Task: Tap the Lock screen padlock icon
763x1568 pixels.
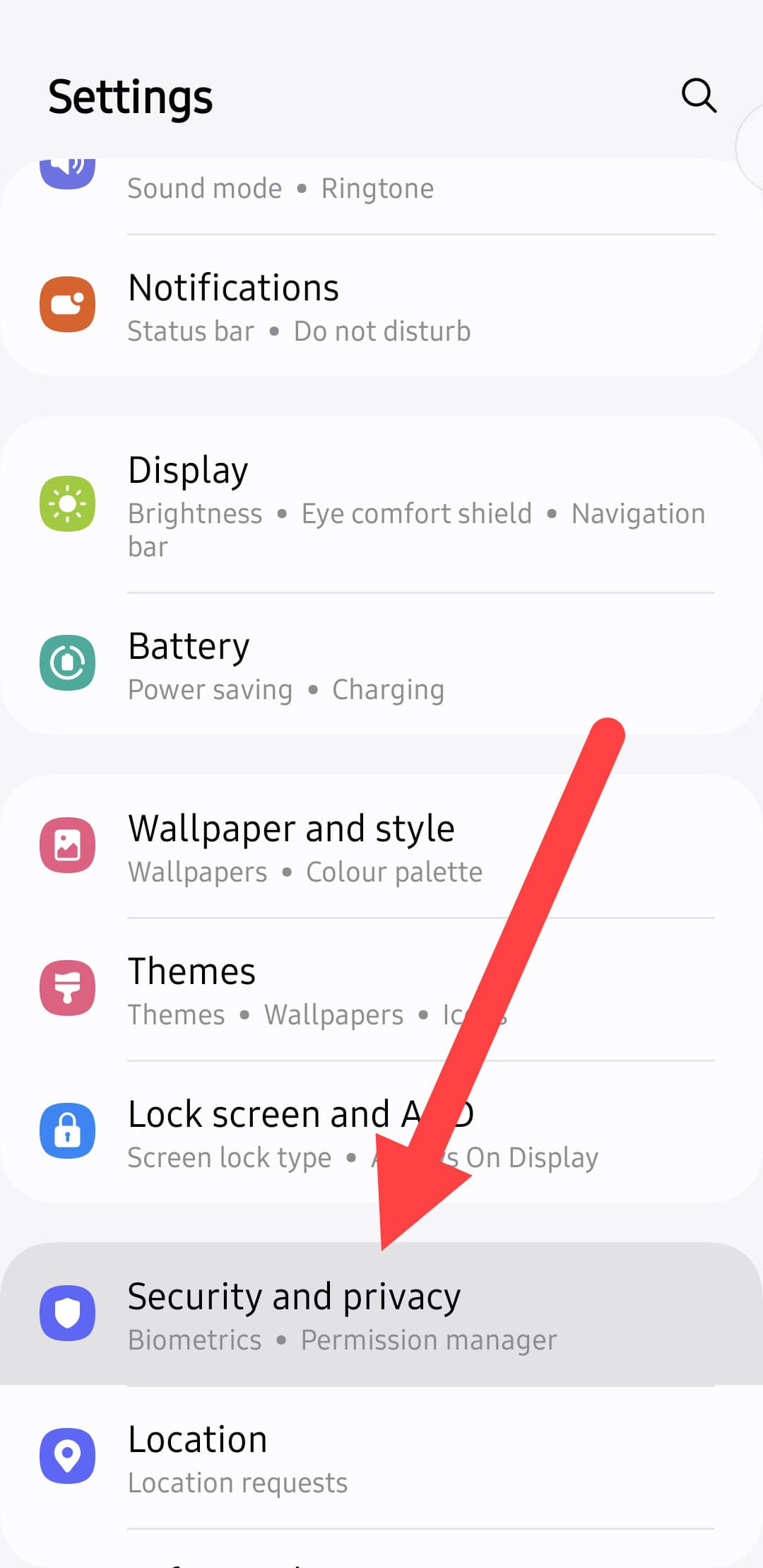Action: [x=67, y=1130]
